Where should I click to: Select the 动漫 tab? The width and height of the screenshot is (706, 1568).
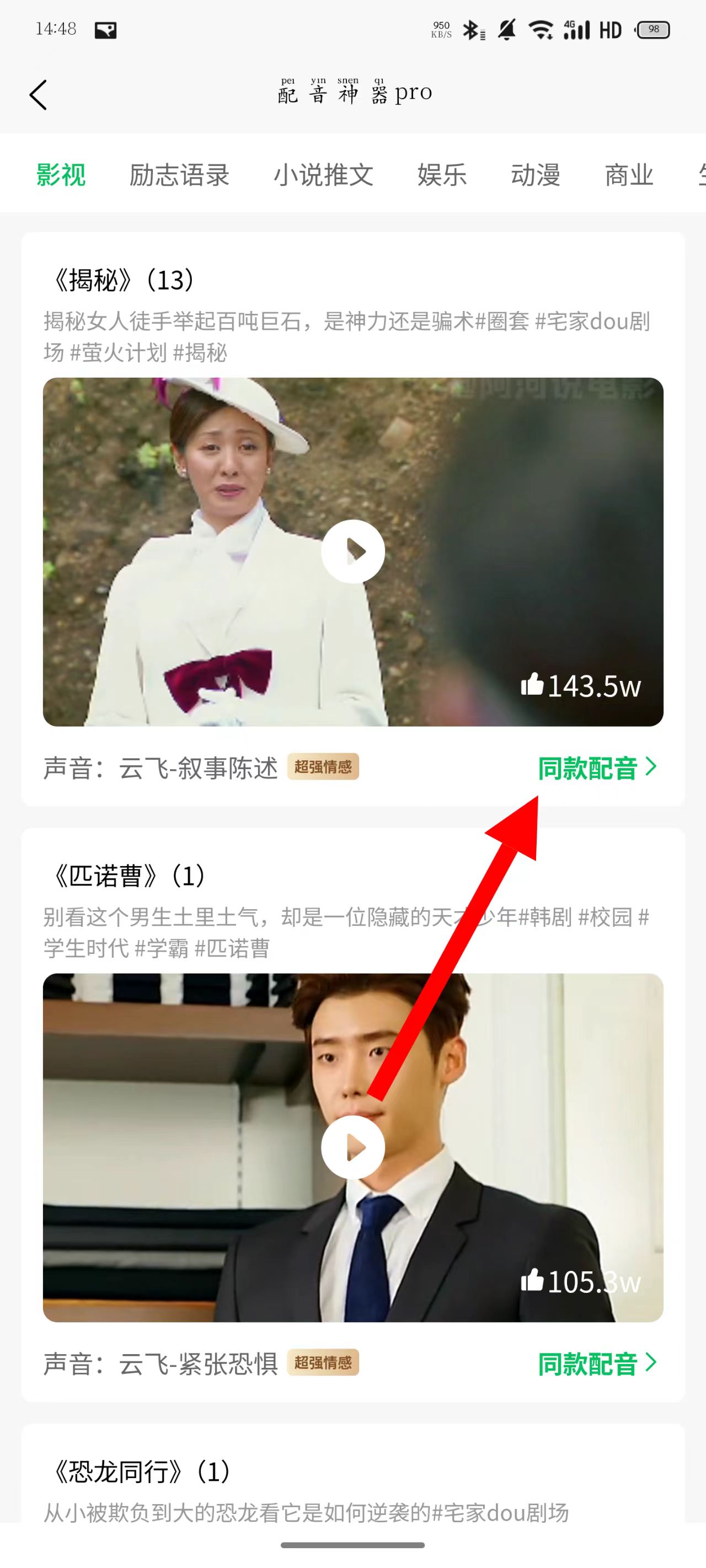[x=535, y=175]
